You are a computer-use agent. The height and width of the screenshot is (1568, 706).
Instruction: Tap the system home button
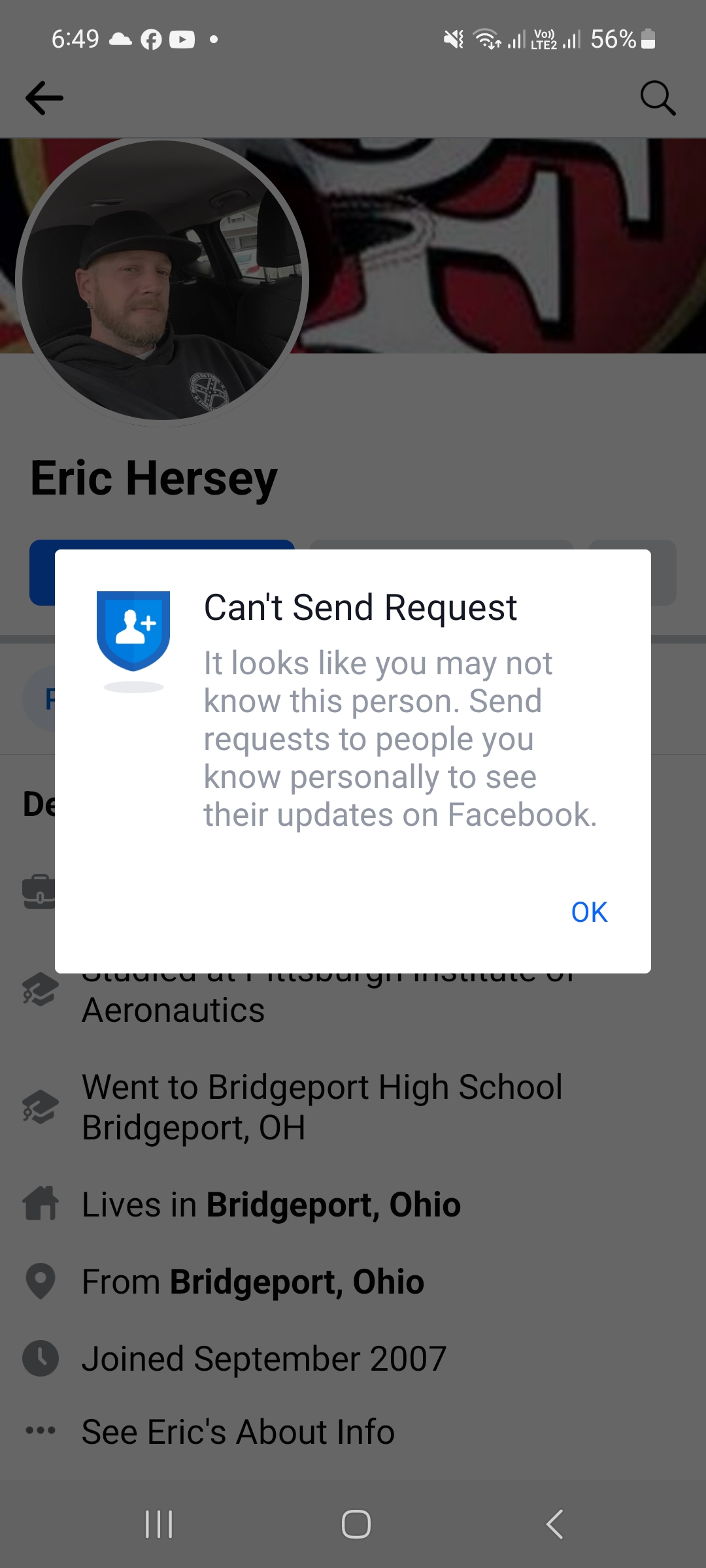tap(356, 1524)
